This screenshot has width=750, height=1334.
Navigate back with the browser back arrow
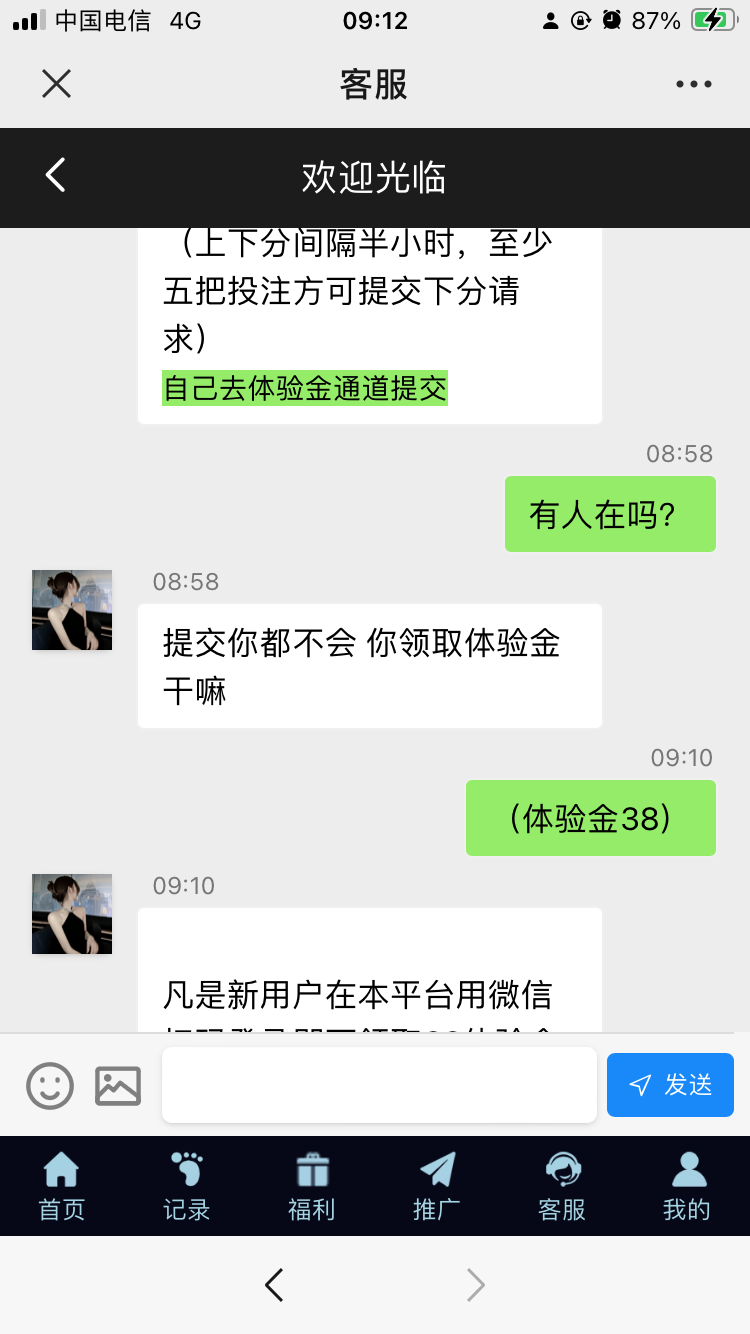click(x=274, y=1285)
